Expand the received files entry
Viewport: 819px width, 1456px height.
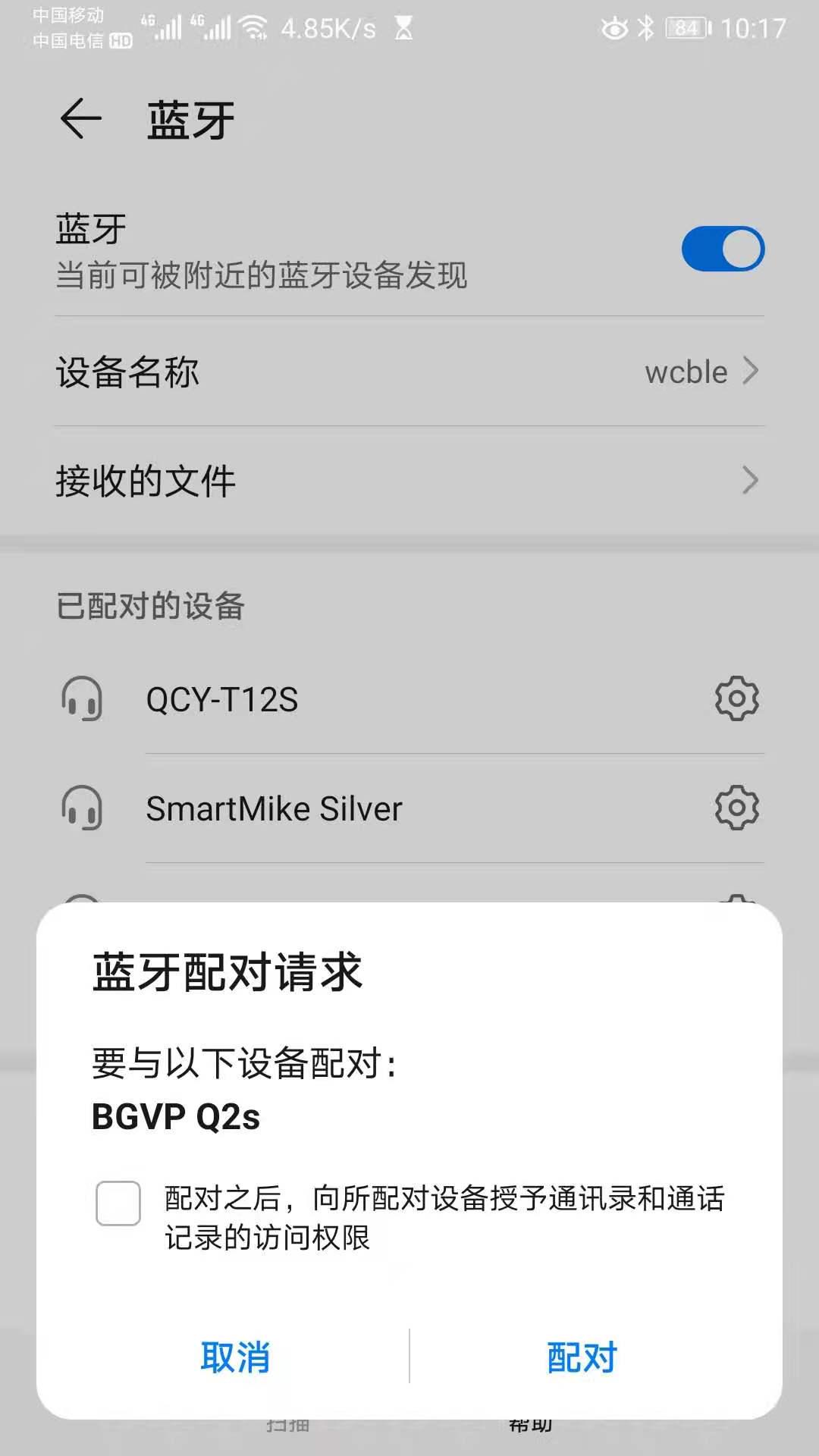click(x=409, y=480)
